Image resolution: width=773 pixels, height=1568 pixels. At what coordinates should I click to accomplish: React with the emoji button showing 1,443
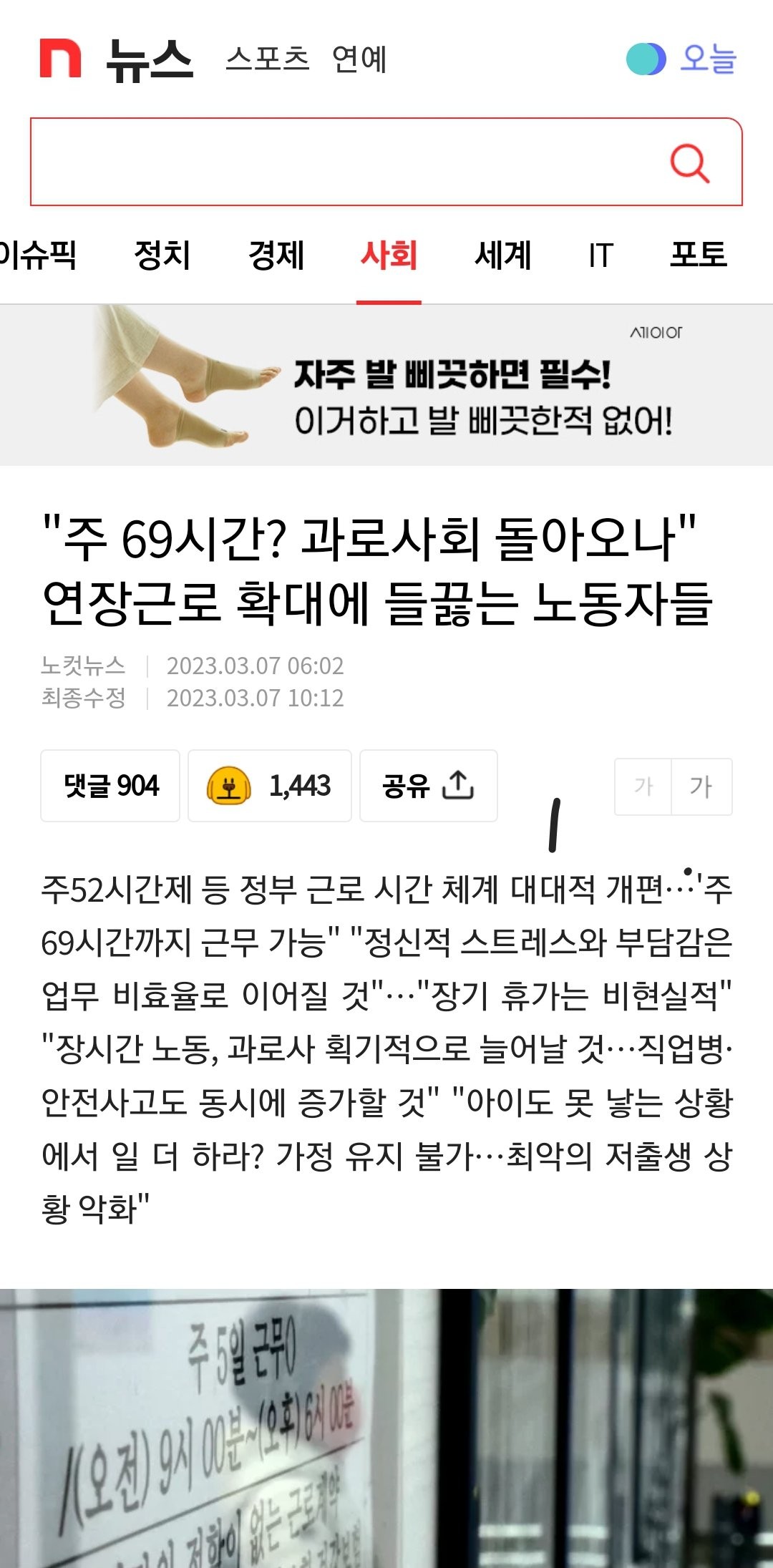click(x=270, y=786)
